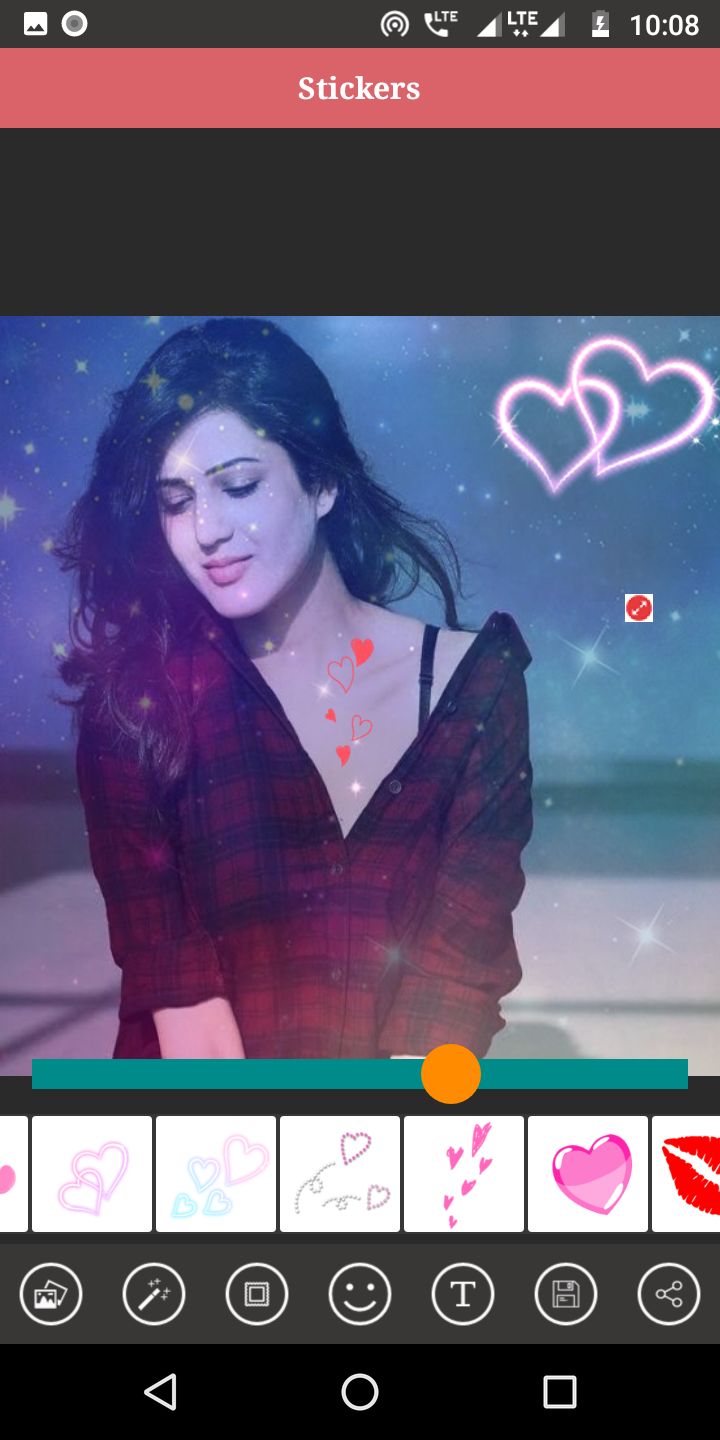
Task: Add text with the T tool
Action: 463,1295
